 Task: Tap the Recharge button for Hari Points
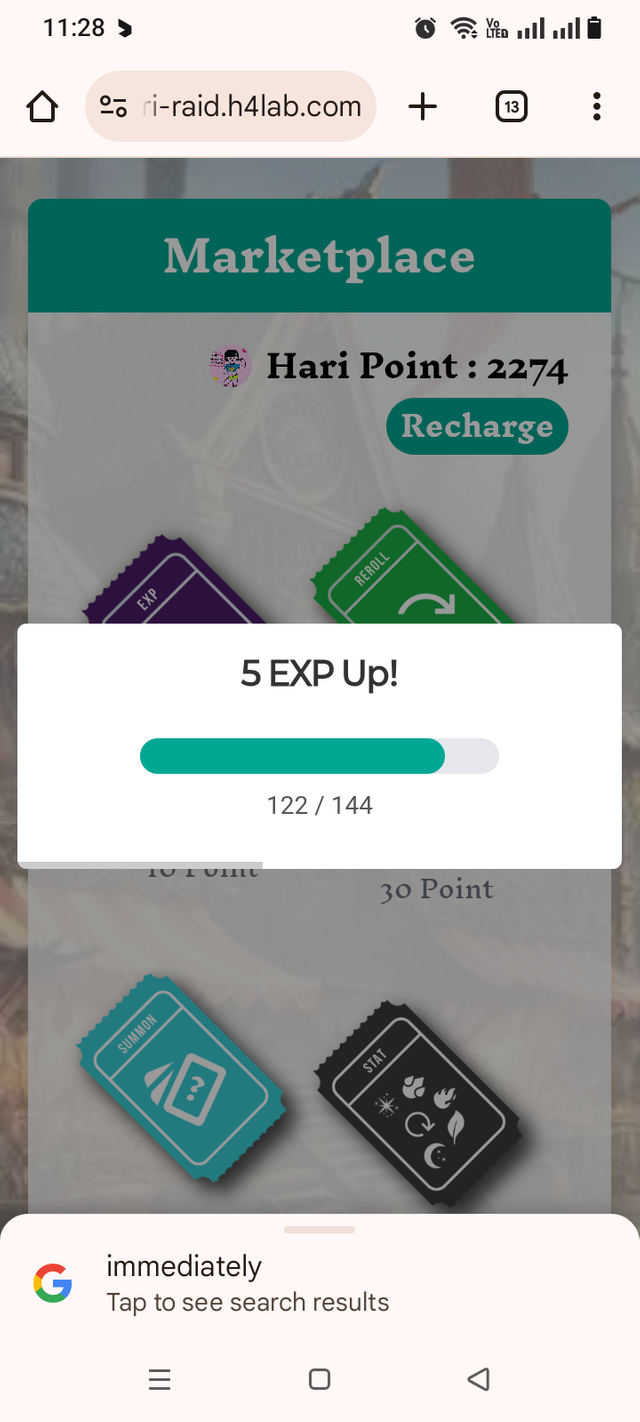tap(477, 426)
